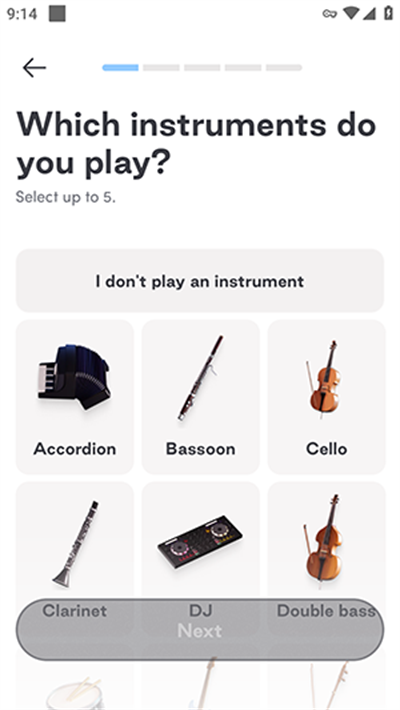Pick Bassoon as an instrument
Screen dimensions: 400x710
201,397
